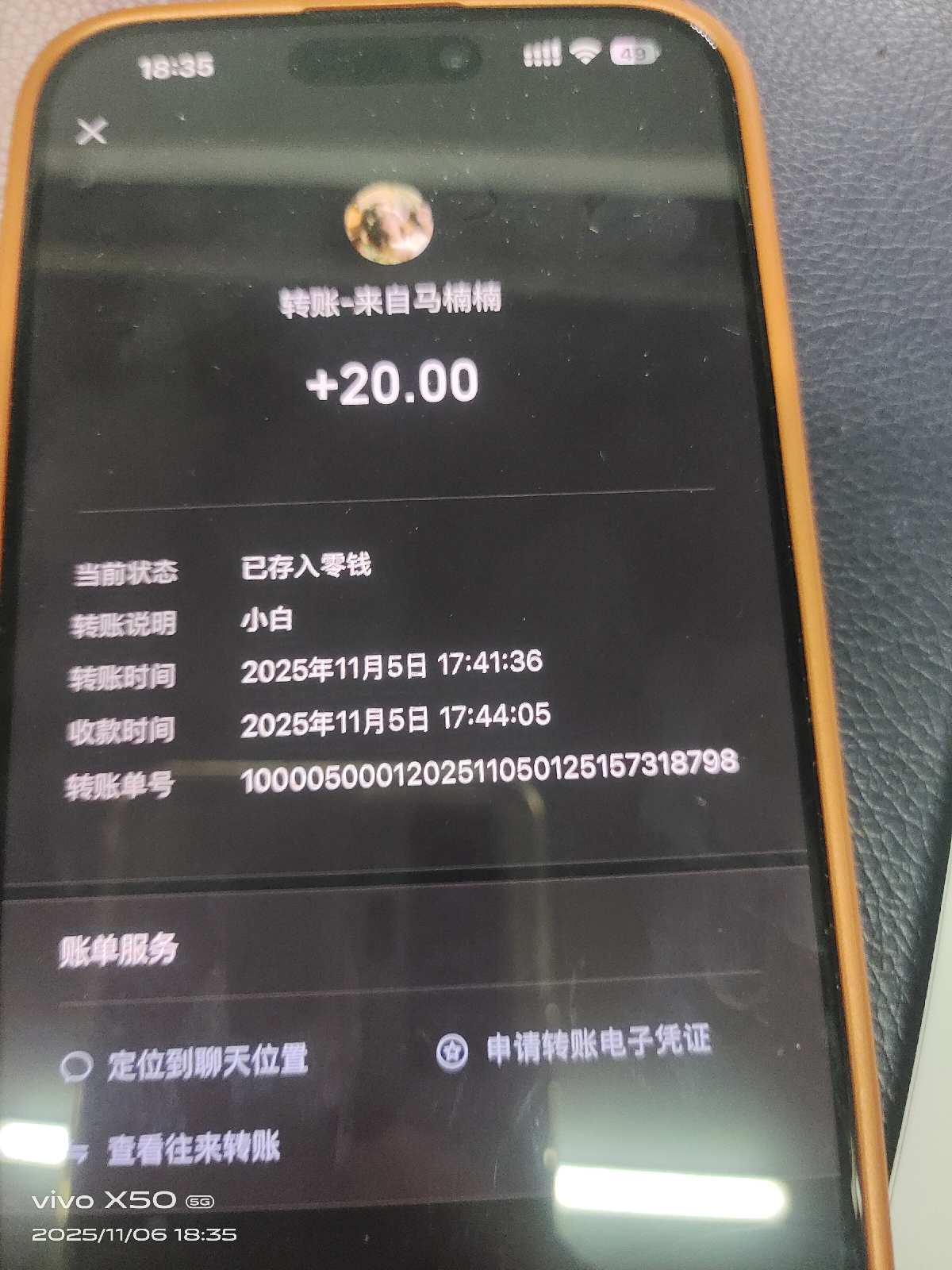
Task: Close the transfer details page
Action: pos(91,132)
